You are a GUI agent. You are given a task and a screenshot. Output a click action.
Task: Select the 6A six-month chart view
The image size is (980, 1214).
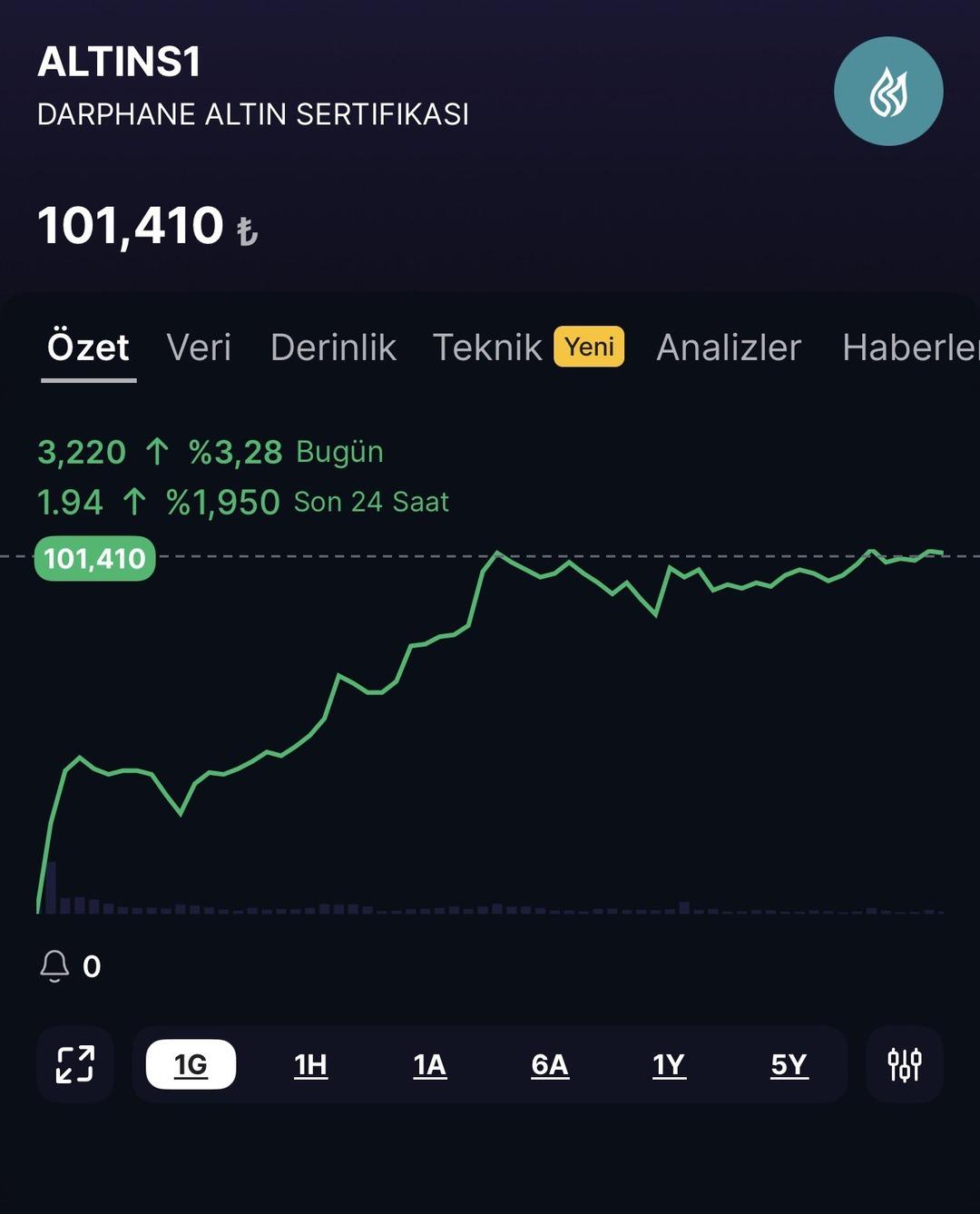[549, 1064]
